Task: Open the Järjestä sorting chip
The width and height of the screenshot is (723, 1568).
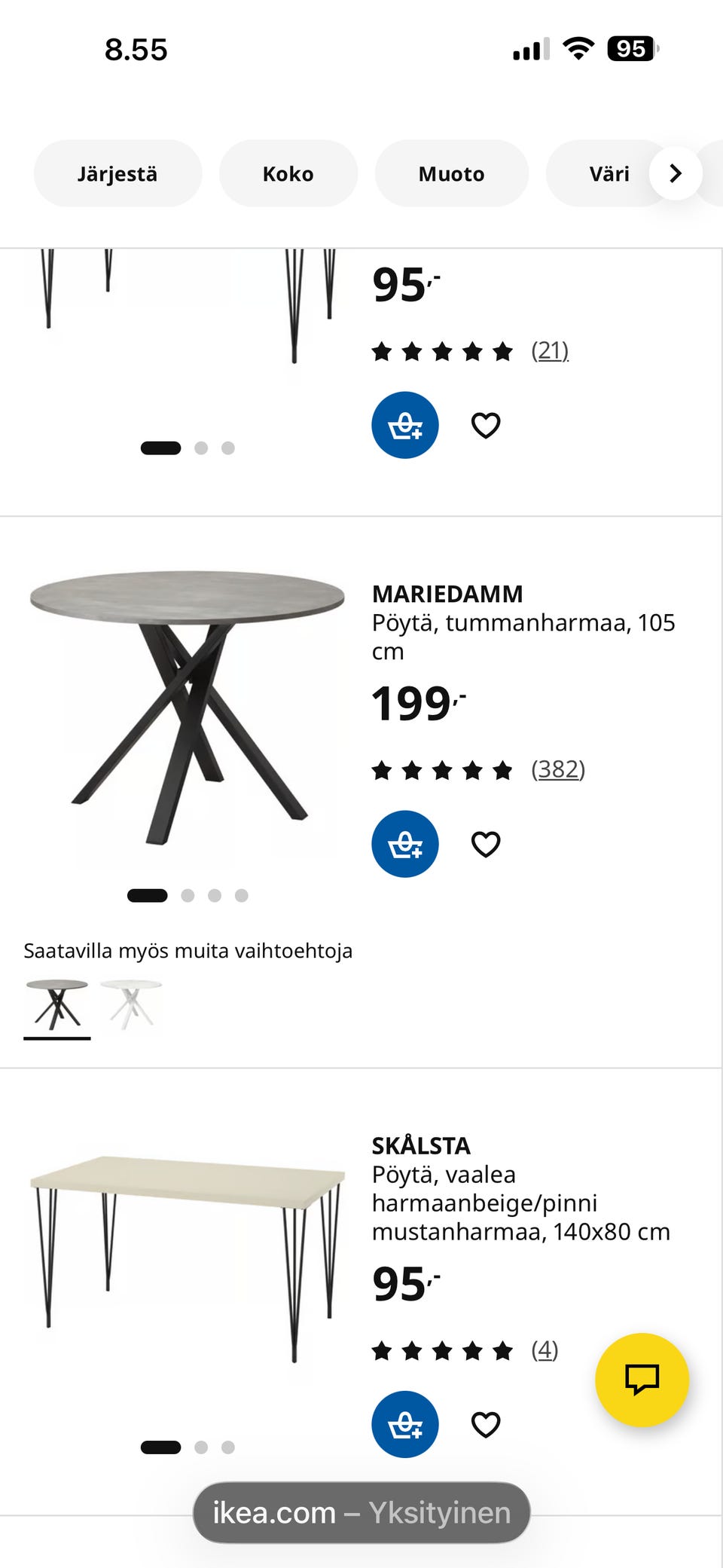Action: 117,173
